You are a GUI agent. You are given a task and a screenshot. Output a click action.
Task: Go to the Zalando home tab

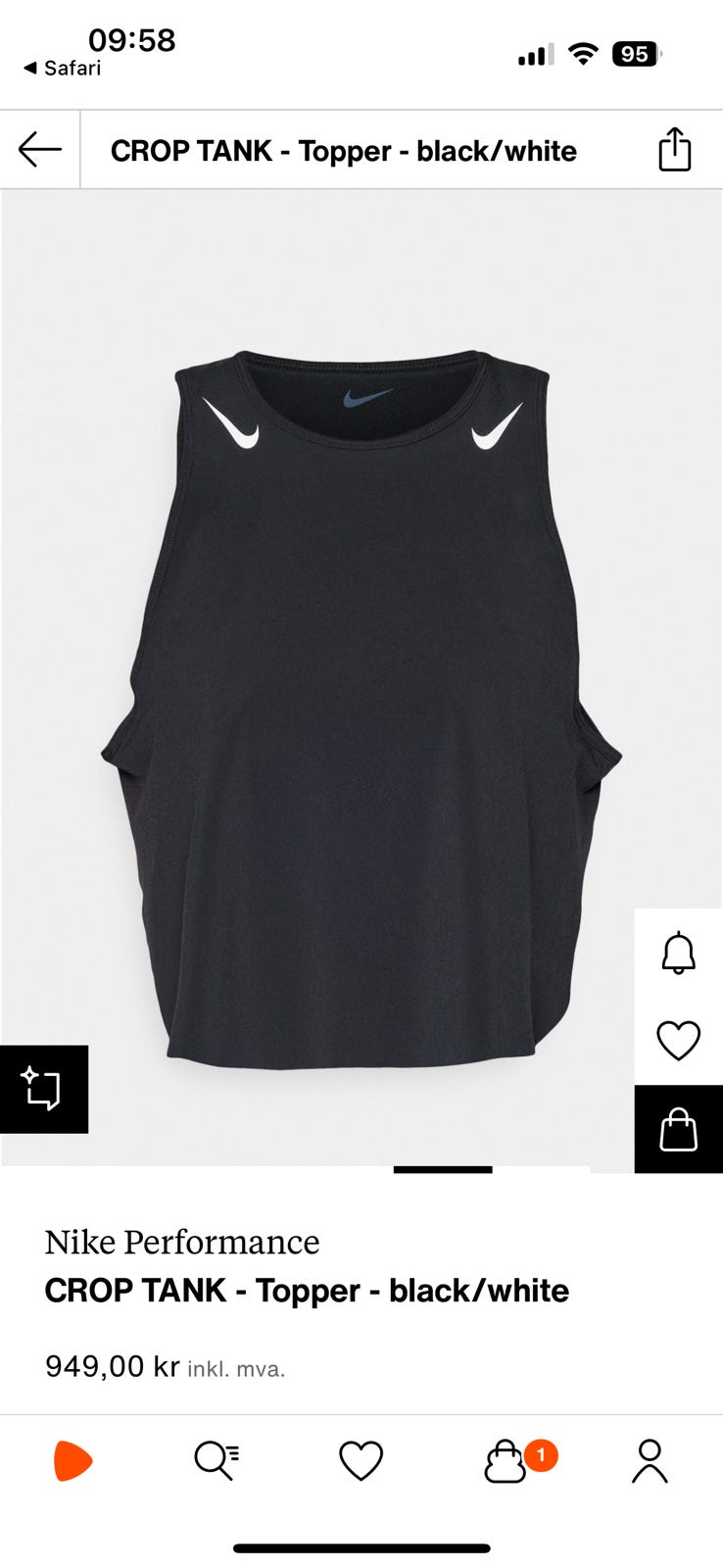coord(72,1461)
